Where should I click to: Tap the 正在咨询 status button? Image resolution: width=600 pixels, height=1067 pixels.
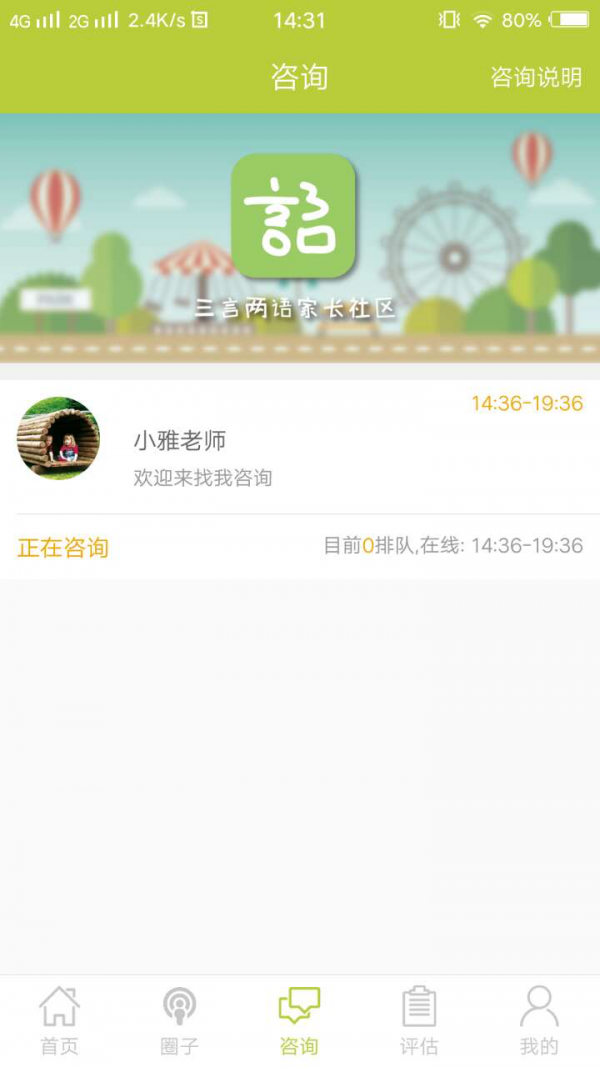(x=63, y=548)
